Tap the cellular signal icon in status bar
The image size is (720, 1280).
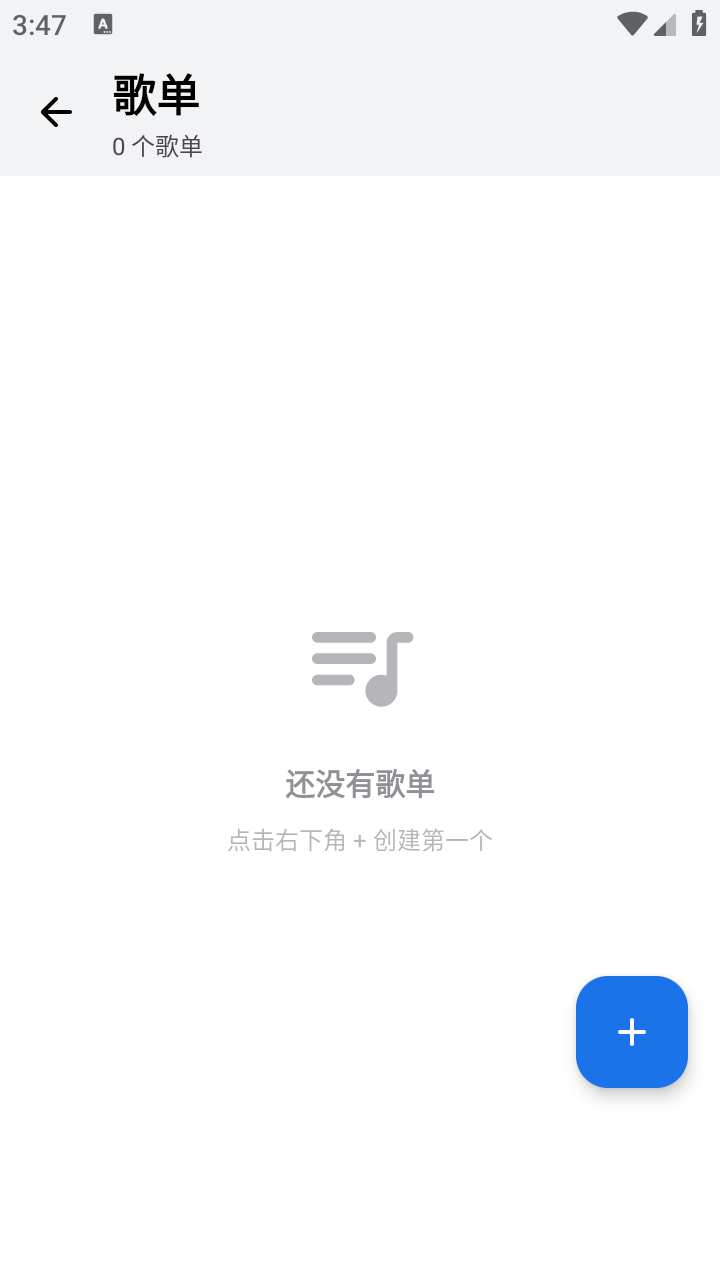coord(665,25)
